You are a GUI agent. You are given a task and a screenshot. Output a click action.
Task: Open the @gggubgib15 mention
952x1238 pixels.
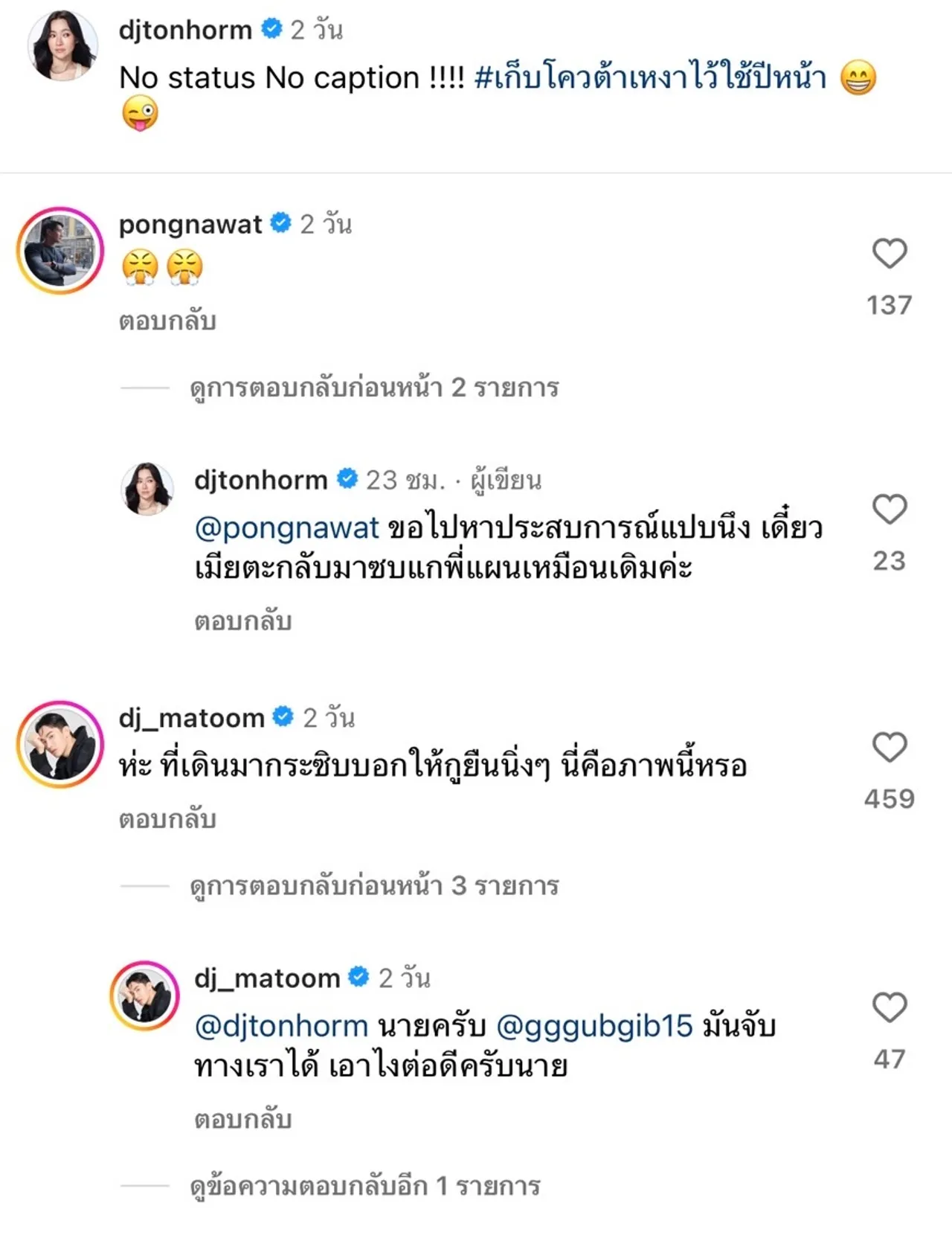pos(595,1027)
